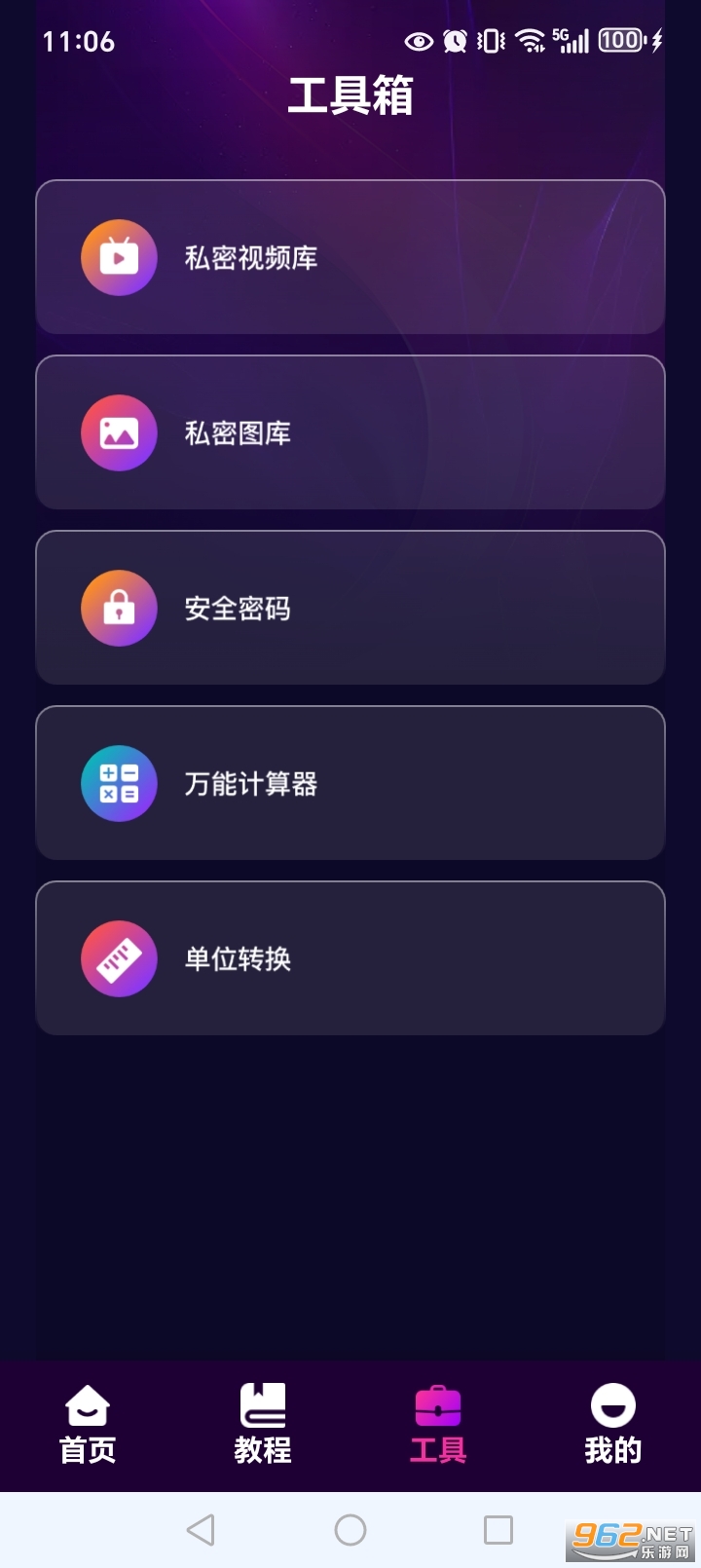Click the 私密视频库 list entry
The width and height of the screenshot is (701, 1568).
[x=349, y=257]
